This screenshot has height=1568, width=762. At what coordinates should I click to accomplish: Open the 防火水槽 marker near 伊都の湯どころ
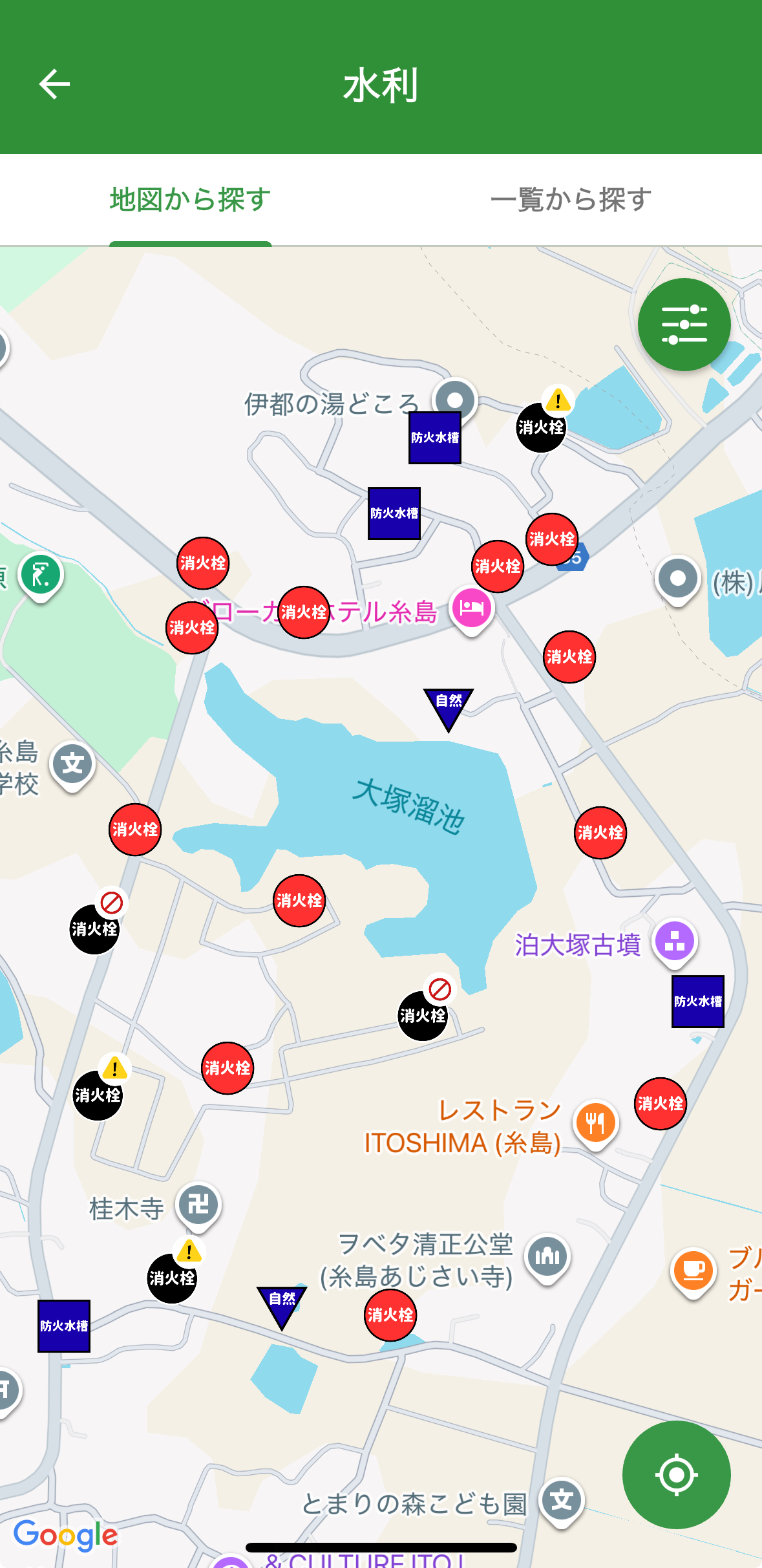tap(434, 437)
